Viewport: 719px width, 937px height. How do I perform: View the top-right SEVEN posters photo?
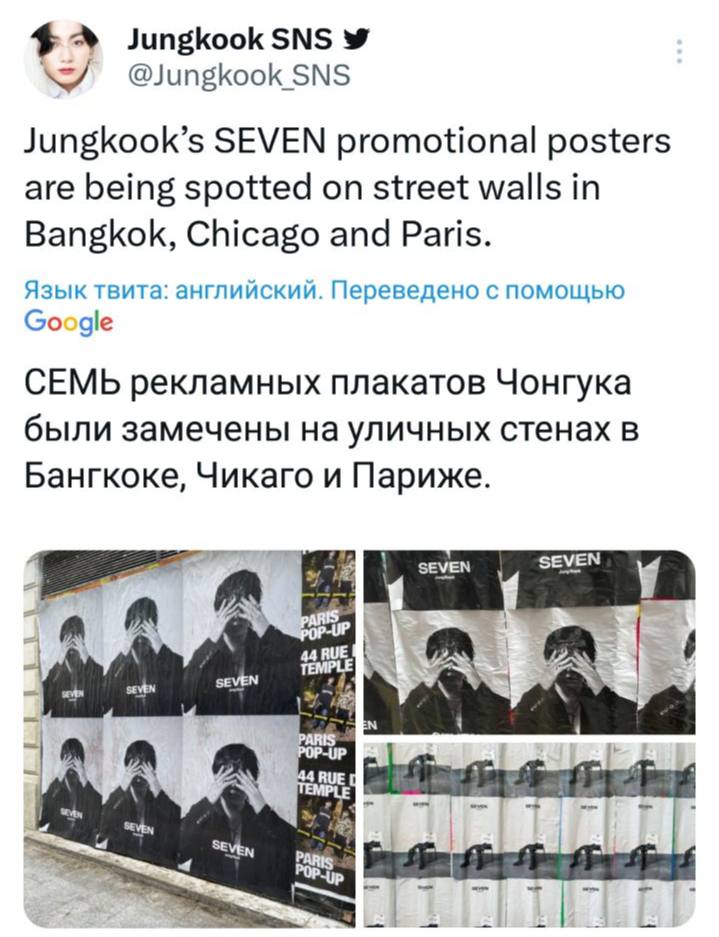click(529, 641)
